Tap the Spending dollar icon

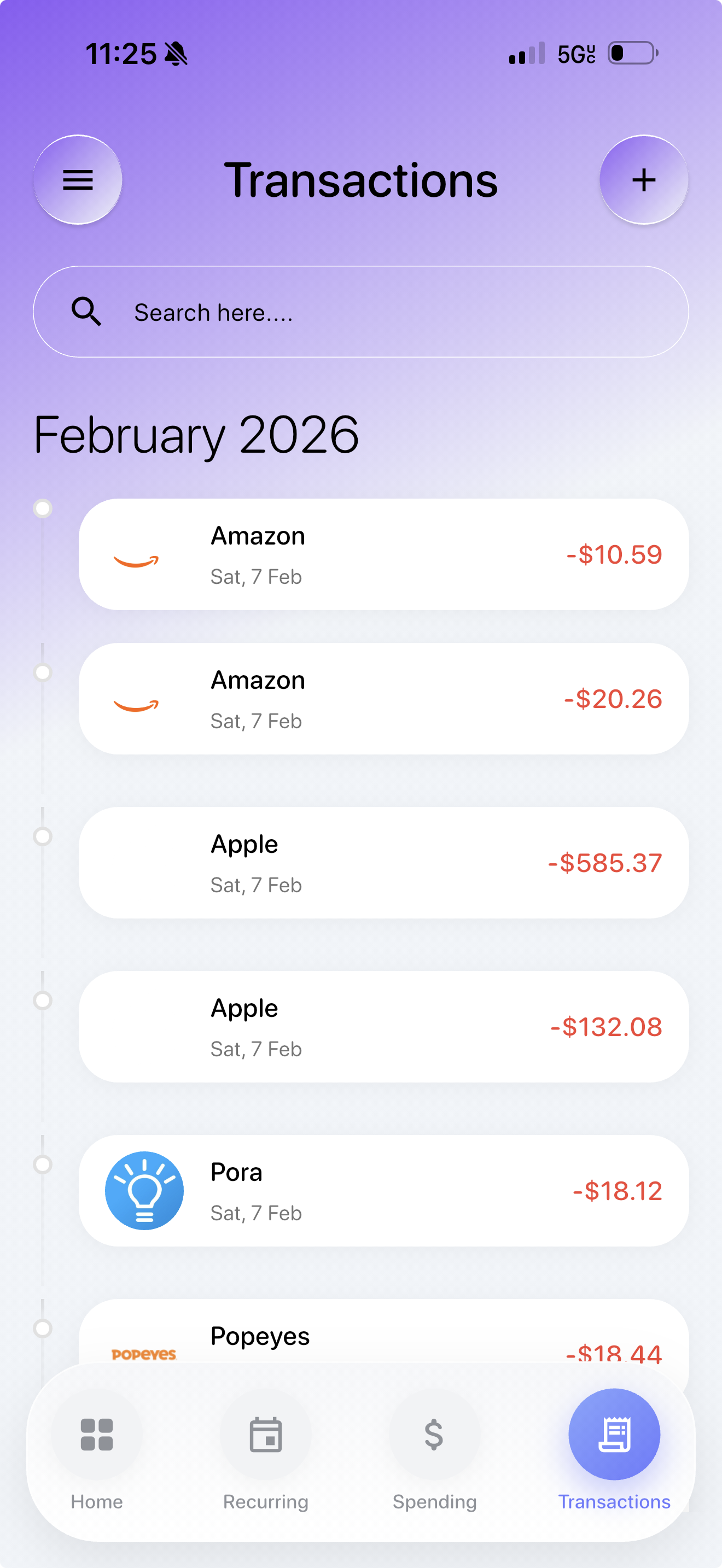click(x=434, y=1435)
